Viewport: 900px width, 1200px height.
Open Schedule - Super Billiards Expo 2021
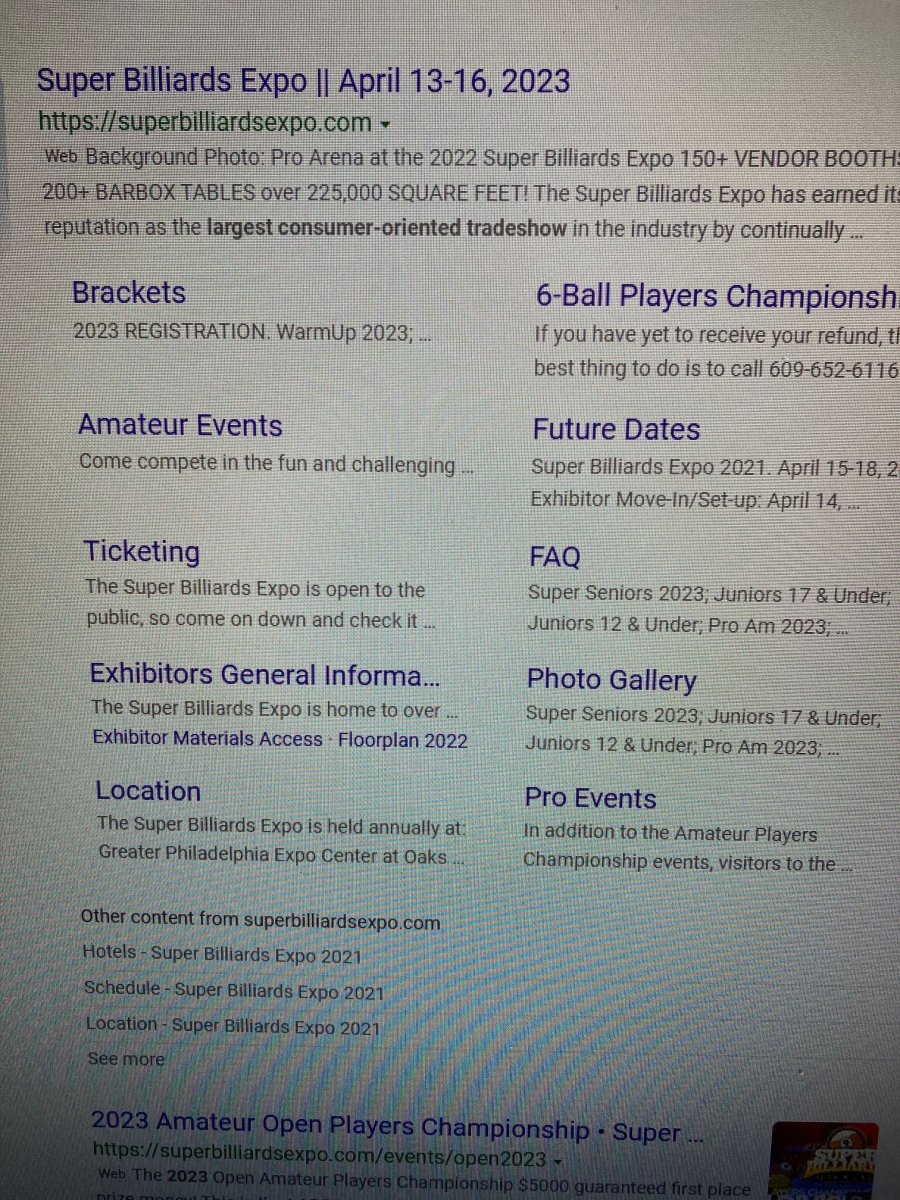(x=233, y=990)
